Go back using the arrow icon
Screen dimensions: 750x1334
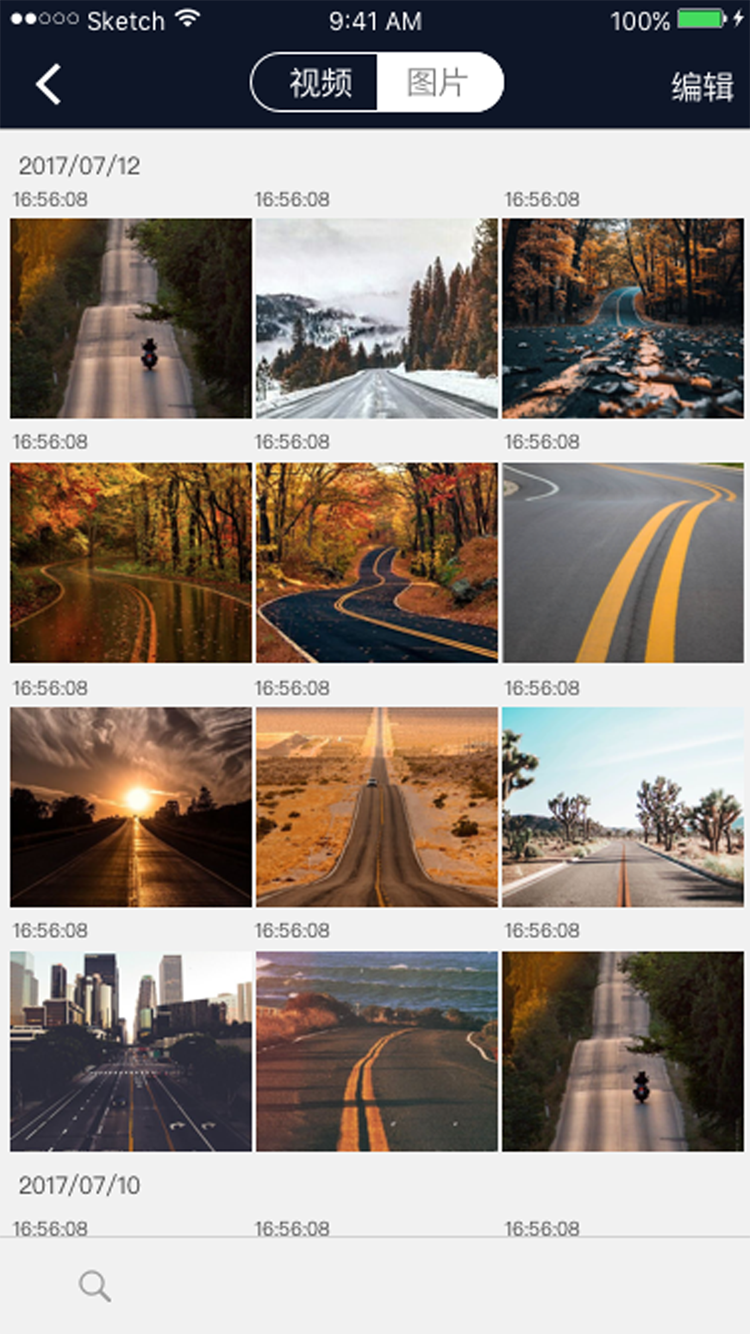click(x=48, y=84)
